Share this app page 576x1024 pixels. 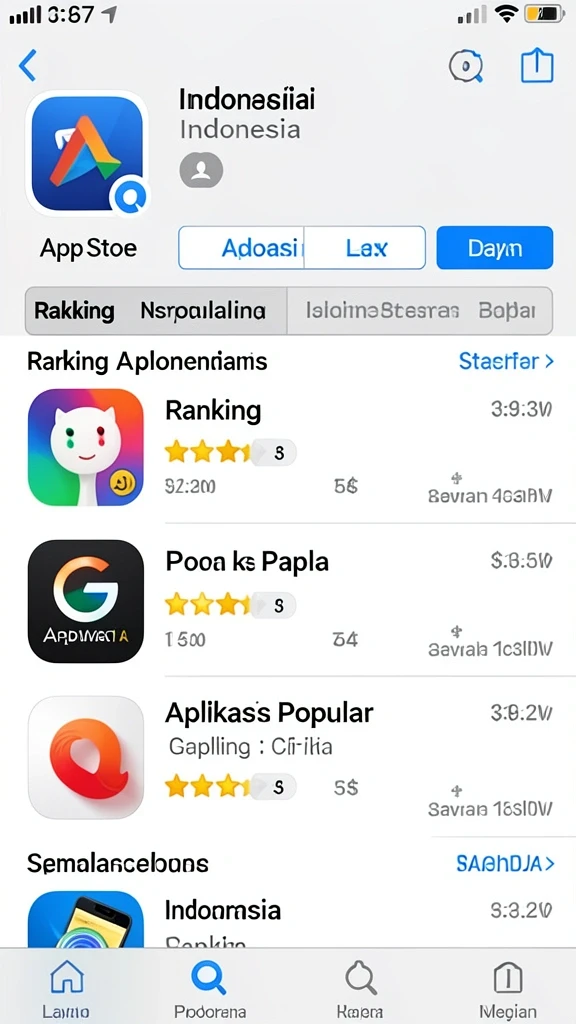(537, 66)
